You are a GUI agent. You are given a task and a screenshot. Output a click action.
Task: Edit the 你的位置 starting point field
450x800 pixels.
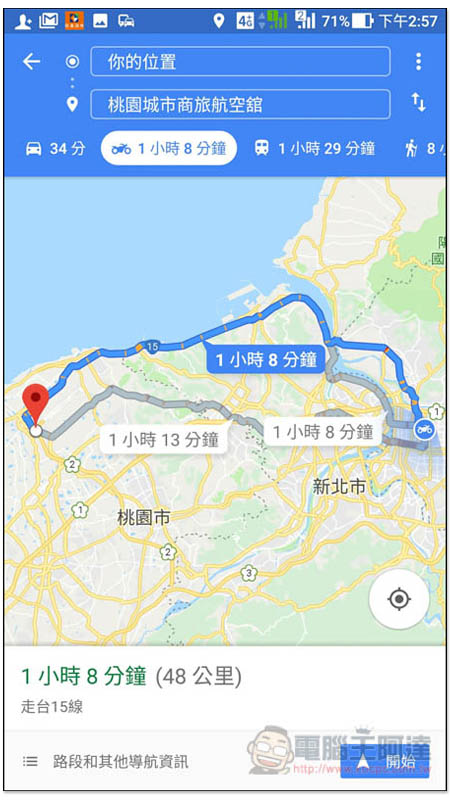[240, 62]
